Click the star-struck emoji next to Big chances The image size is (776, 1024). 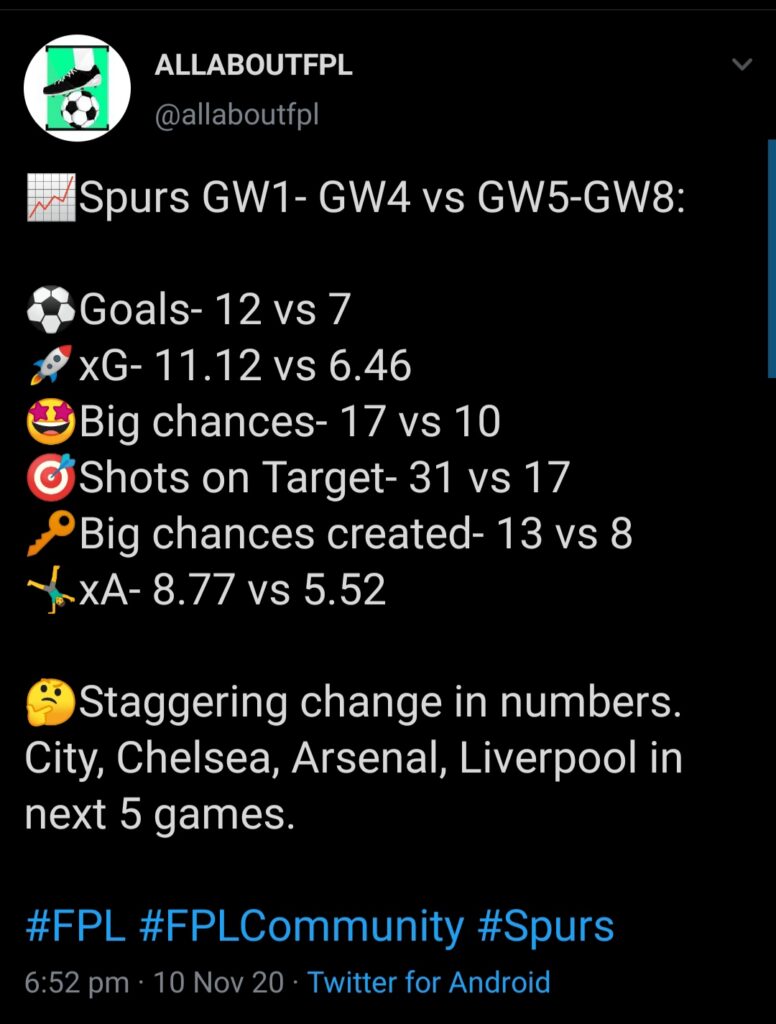[x=50, y=420]
